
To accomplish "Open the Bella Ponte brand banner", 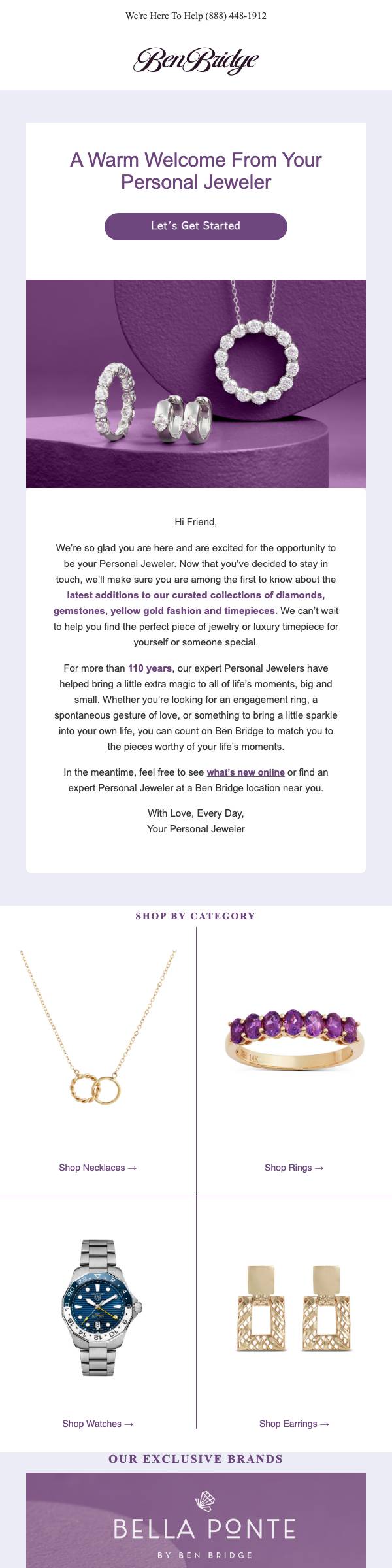I will click(196, 1520).
